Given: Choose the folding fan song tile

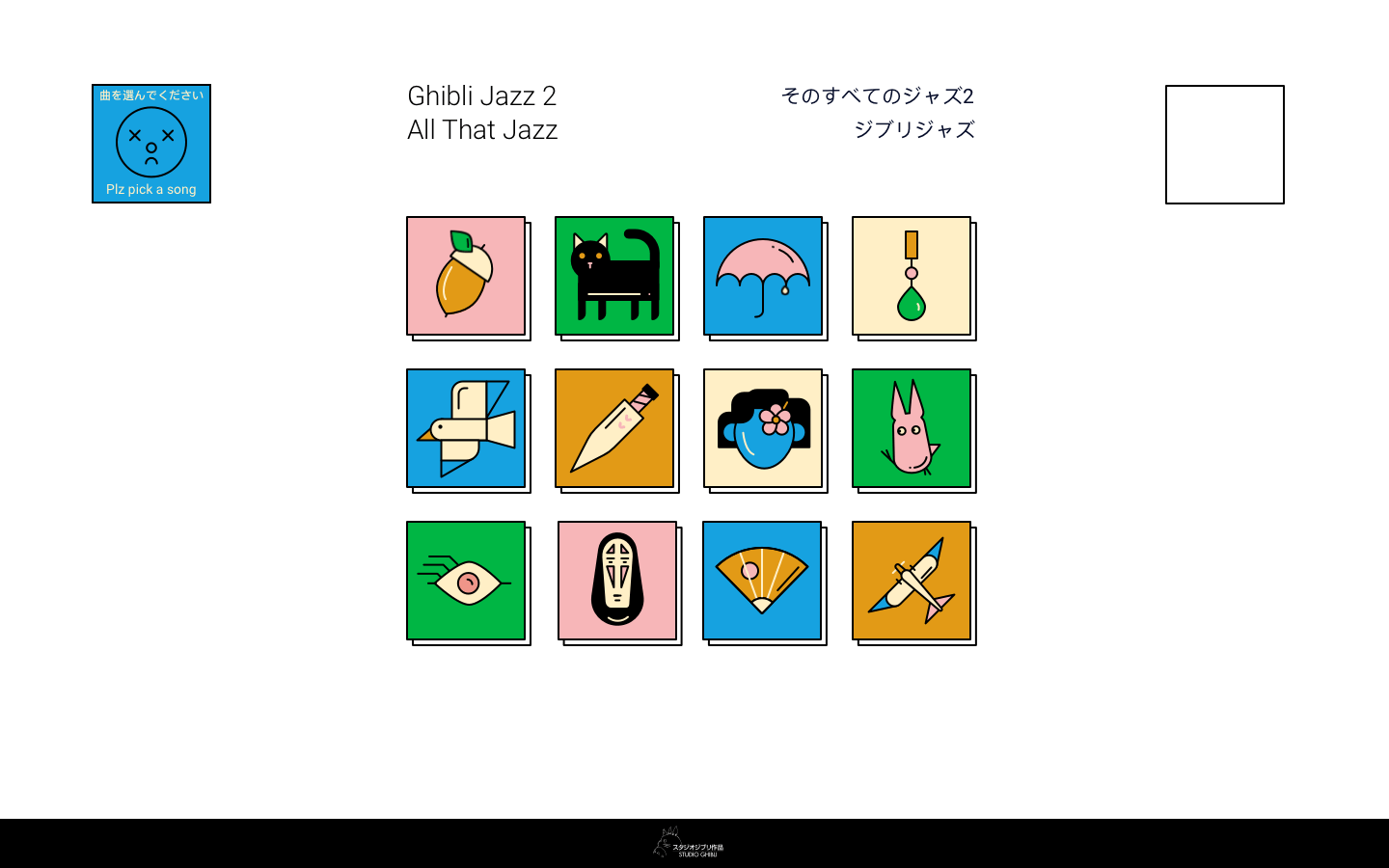Looking at the screenshot, I should tap(762, 581).
